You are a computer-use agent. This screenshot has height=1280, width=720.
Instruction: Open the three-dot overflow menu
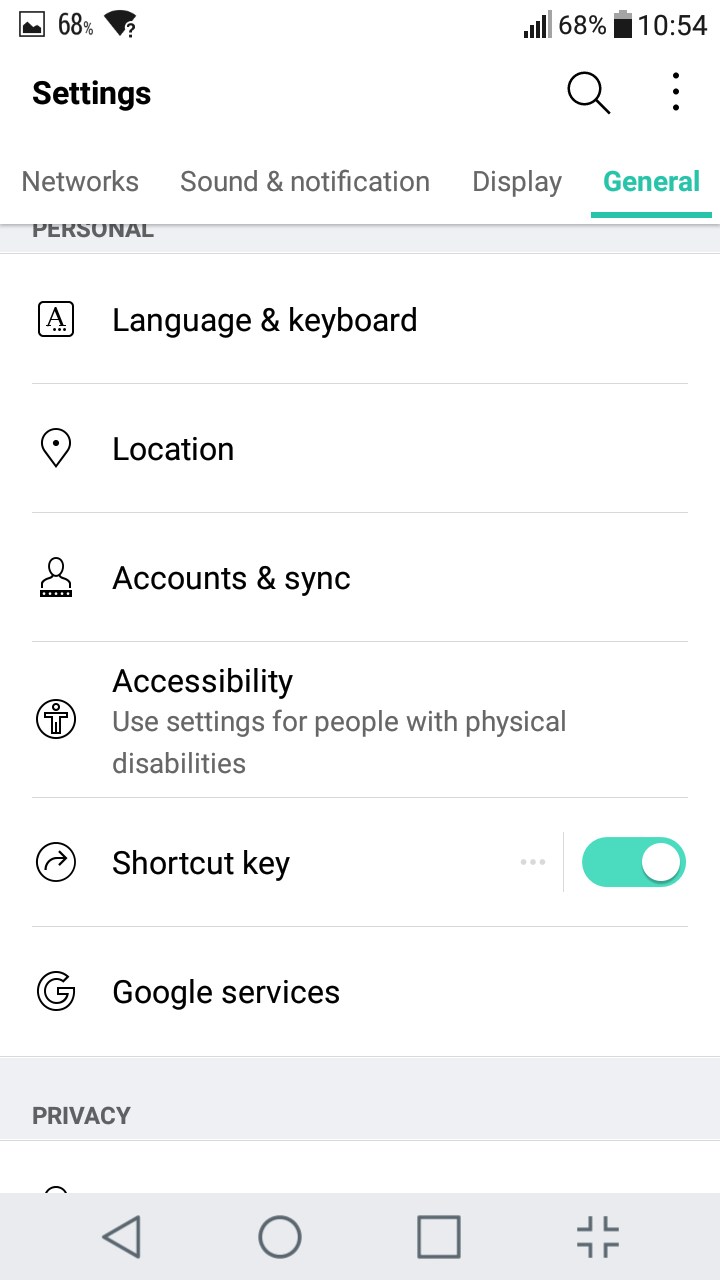click(x=676, y=92)
